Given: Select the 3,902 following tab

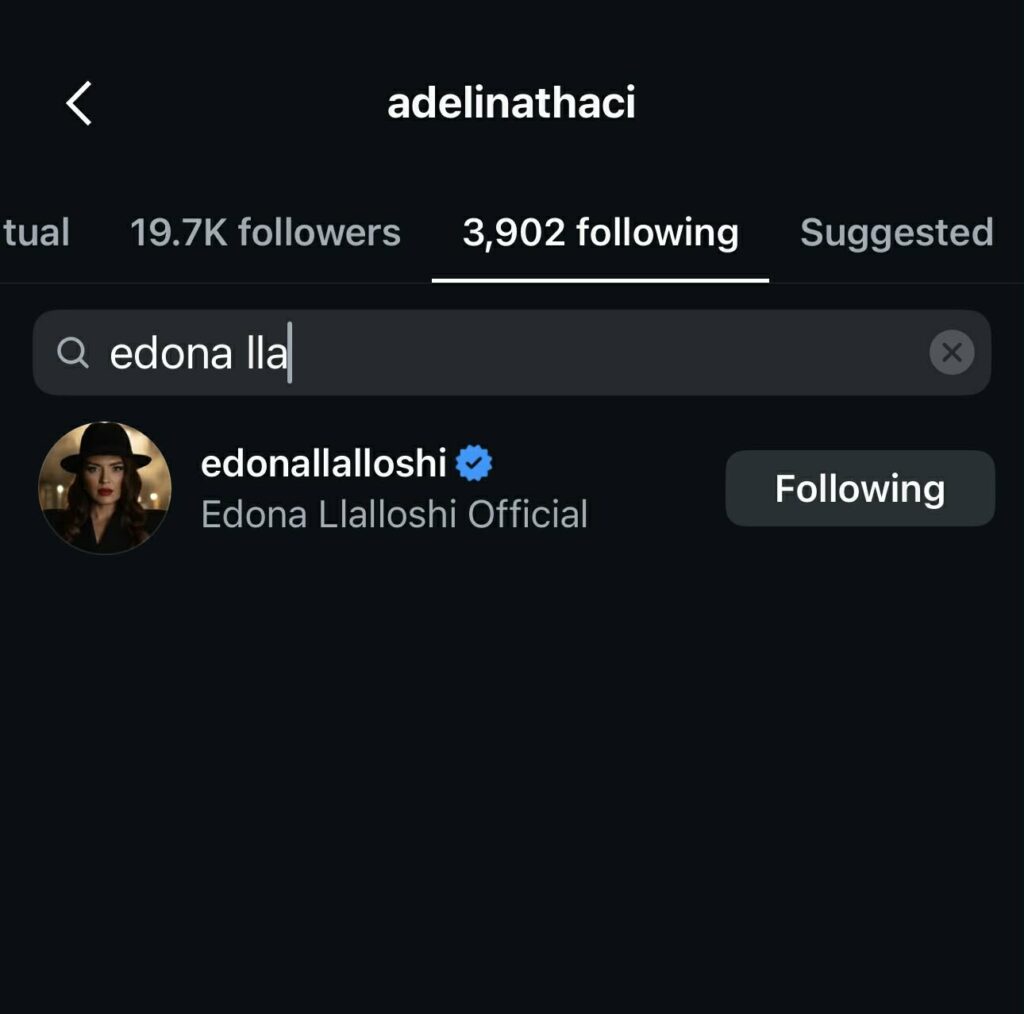Looking at the screenshot, I should [600, 233].
